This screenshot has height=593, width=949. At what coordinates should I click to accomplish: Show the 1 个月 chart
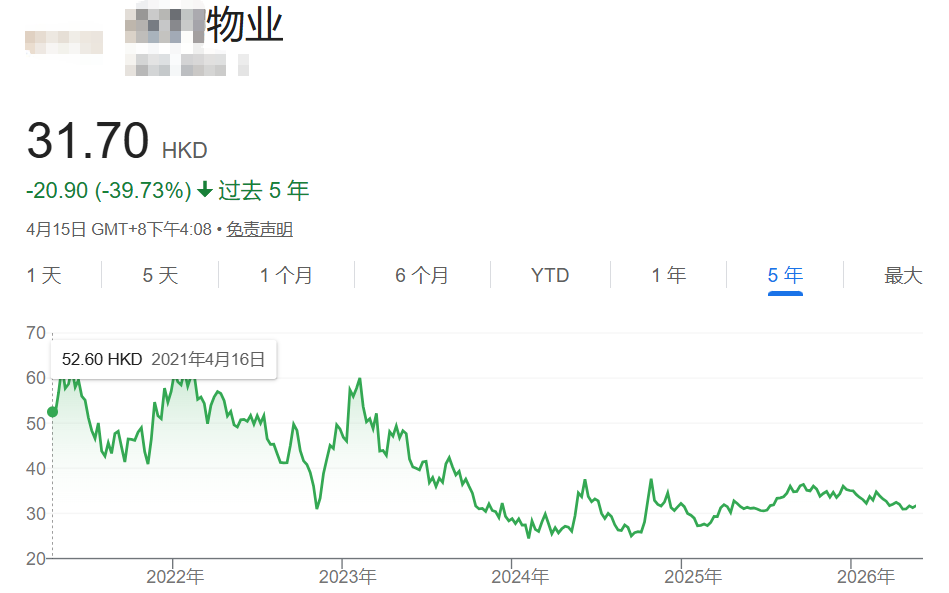coord(286,275)
